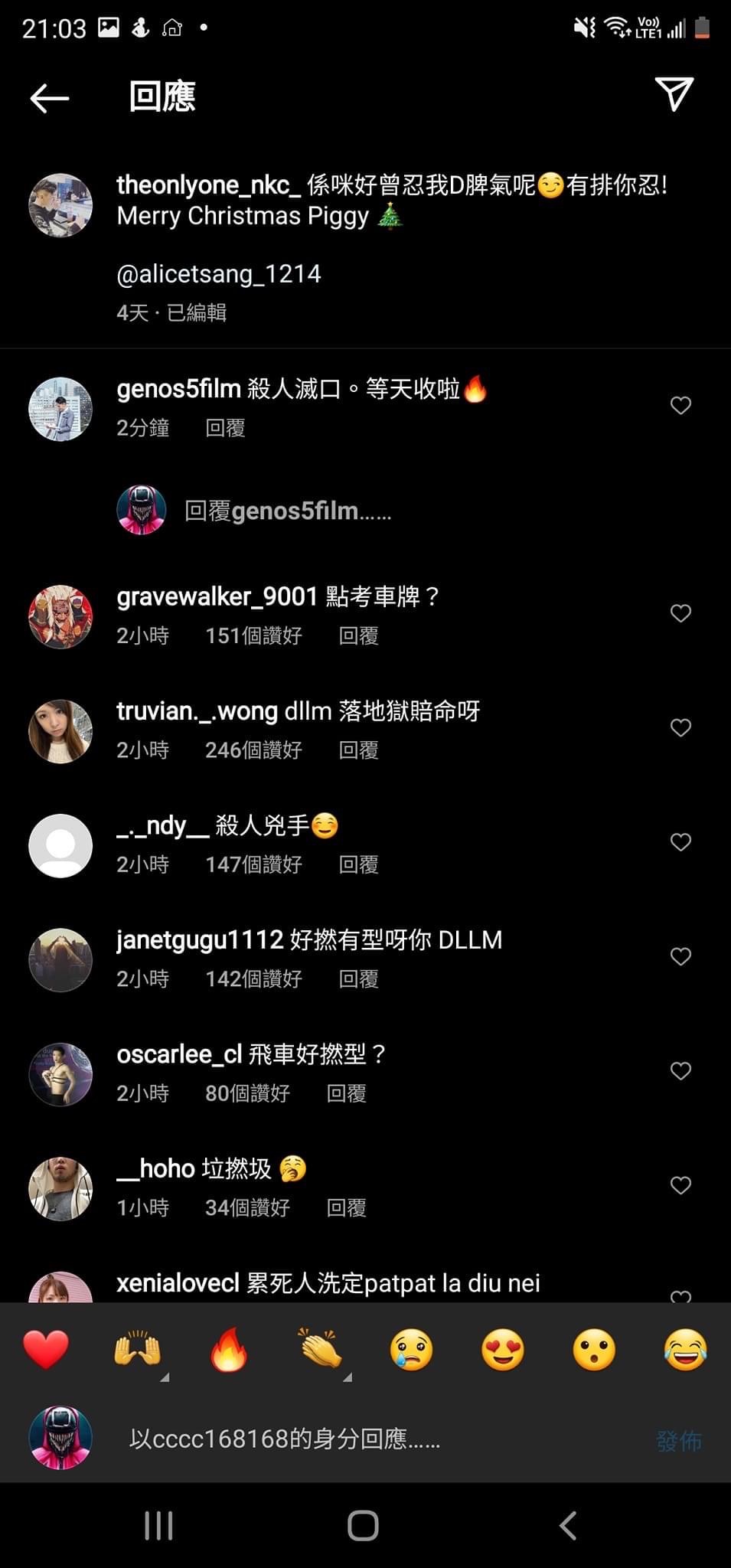Screen dimensions: 731x1568
Task: Insert the red heart emoji
Action: pyautogui.click(x=46, y=1349)
